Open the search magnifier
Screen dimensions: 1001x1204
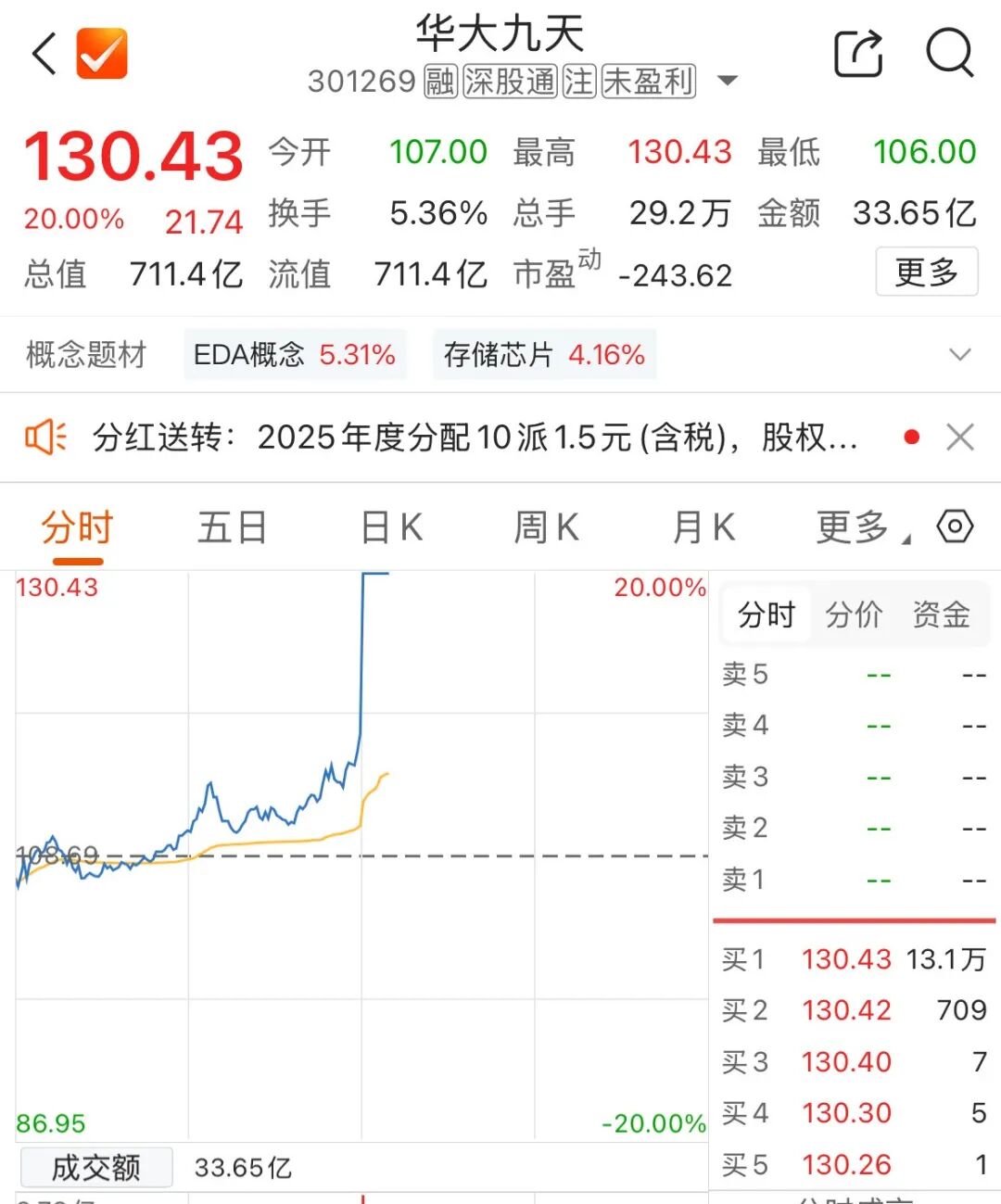pyautogui.click(x=950, y=53)
